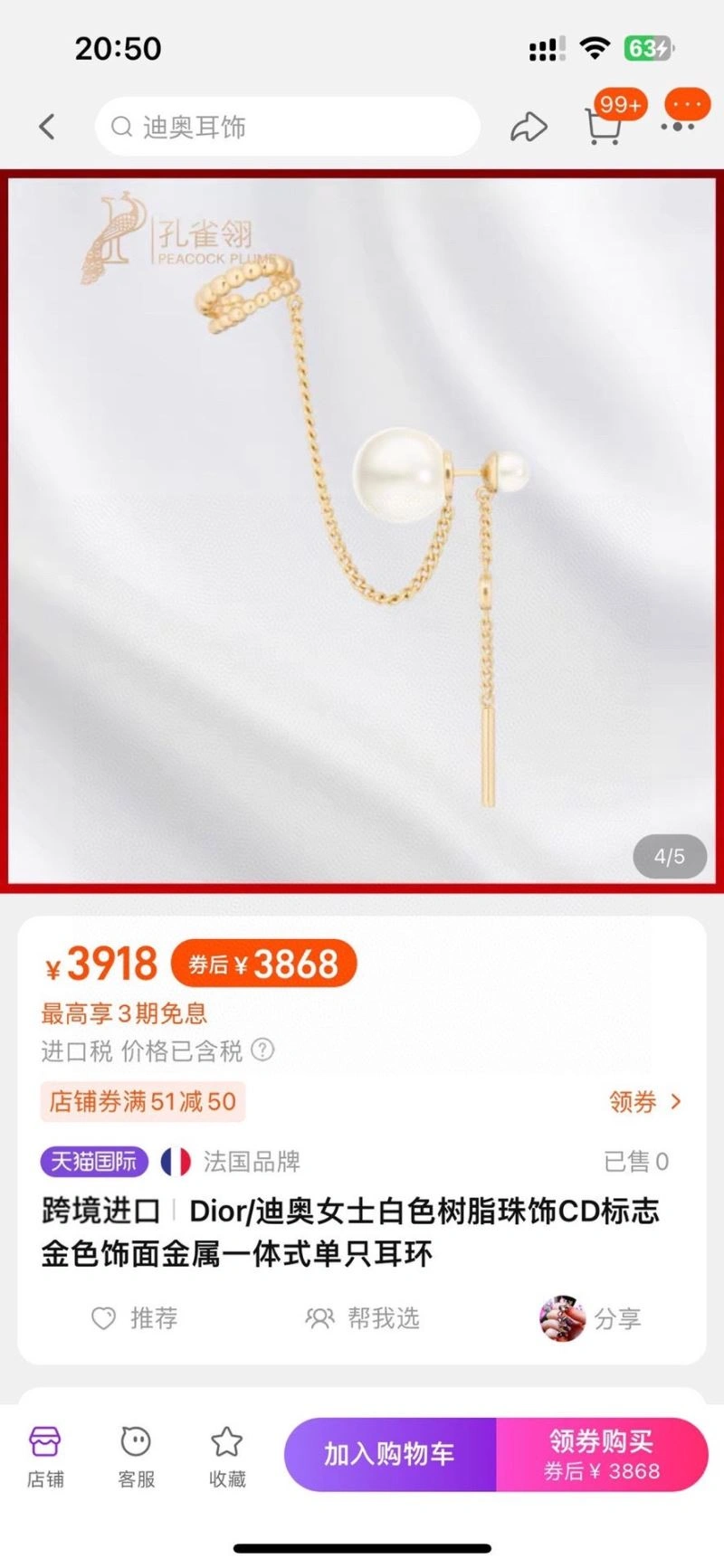The height and width of the screenshot is (1568, 724).
Task: Tap 帮我选 to ask for help choosing
Action: 363,1318
